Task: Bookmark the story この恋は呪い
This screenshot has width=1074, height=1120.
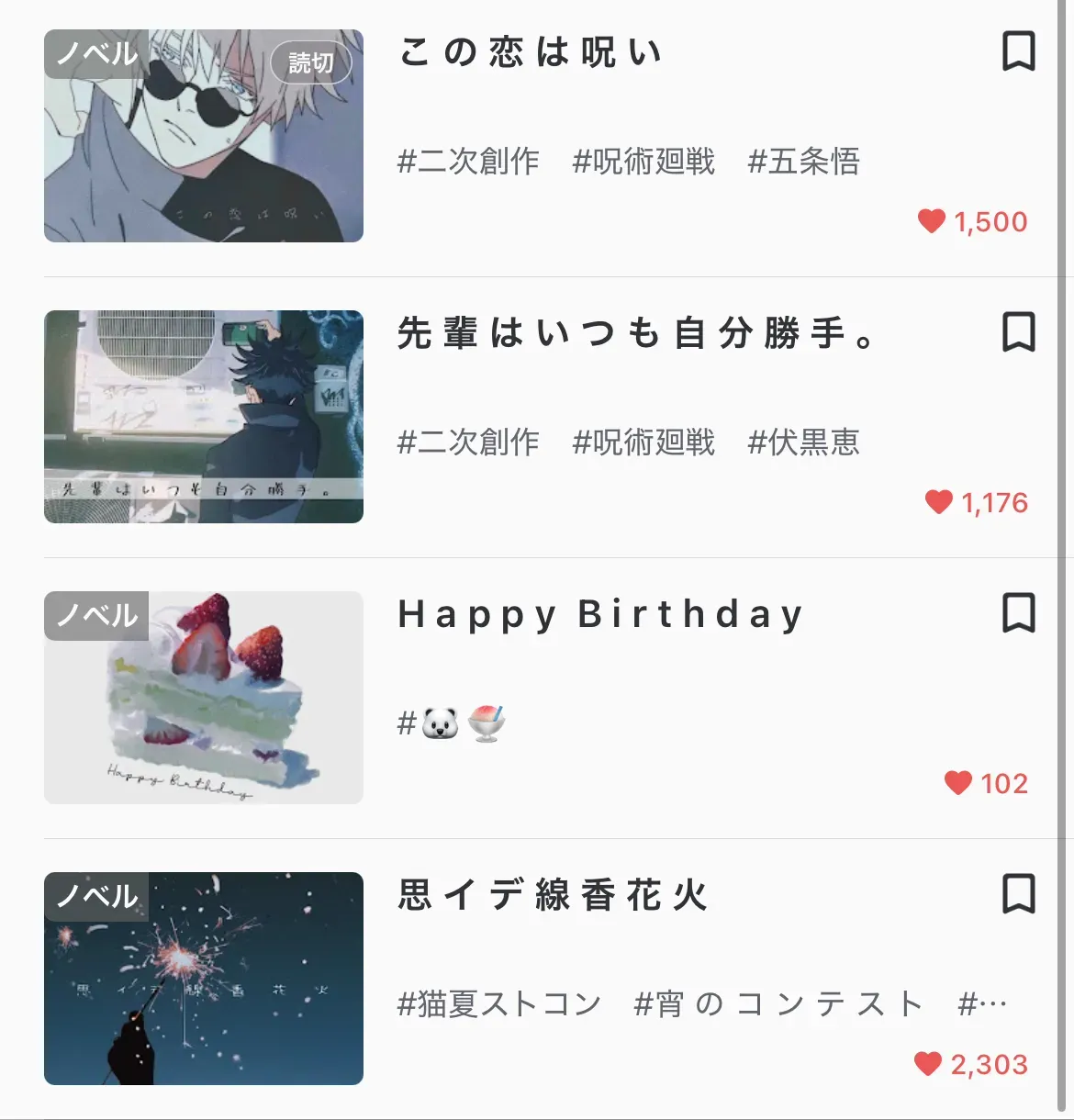Action: 1018,51
